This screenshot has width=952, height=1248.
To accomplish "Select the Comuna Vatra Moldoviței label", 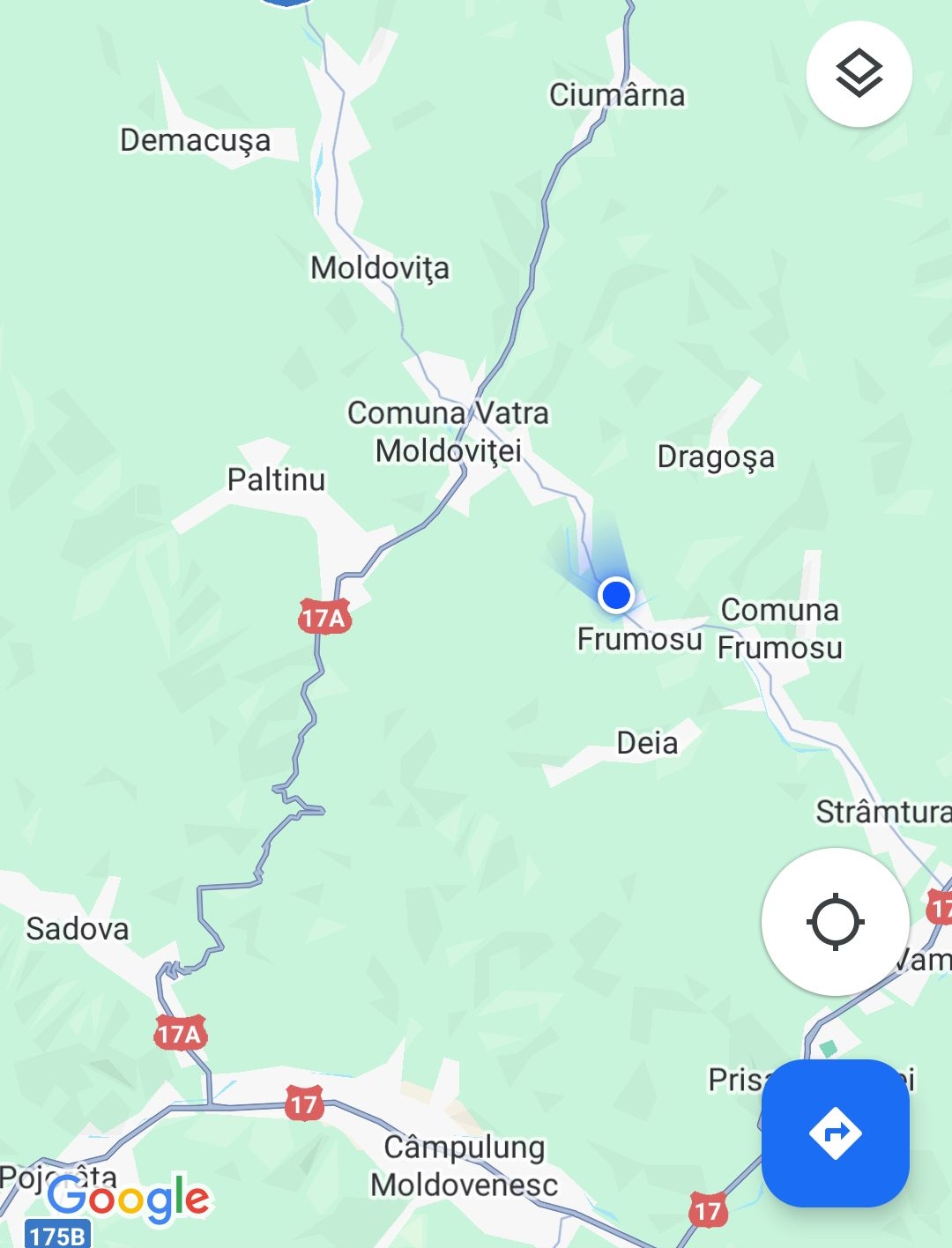I will coord(448,432).
